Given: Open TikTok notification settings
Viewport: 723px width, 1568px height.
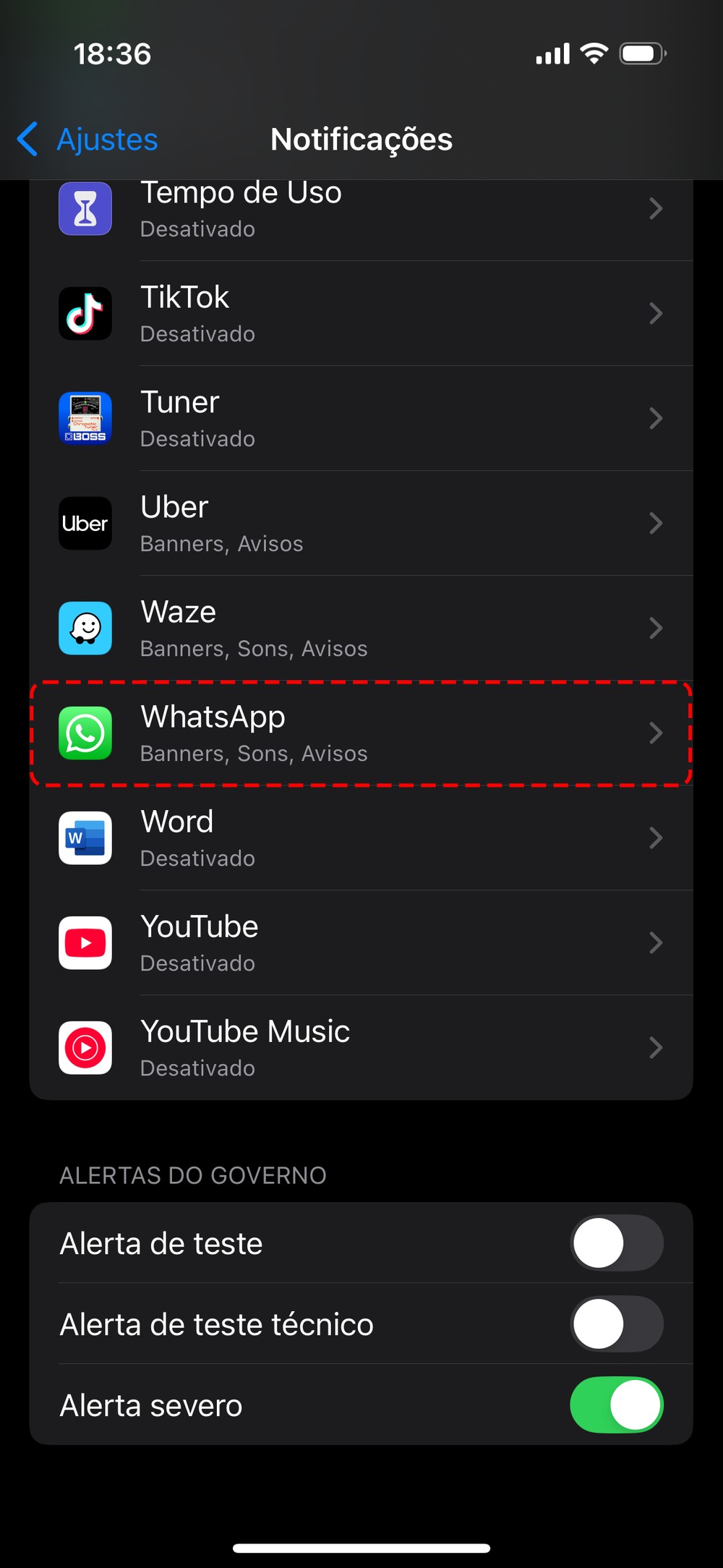Looking at the screenshot, I should [x=361, y=314].
